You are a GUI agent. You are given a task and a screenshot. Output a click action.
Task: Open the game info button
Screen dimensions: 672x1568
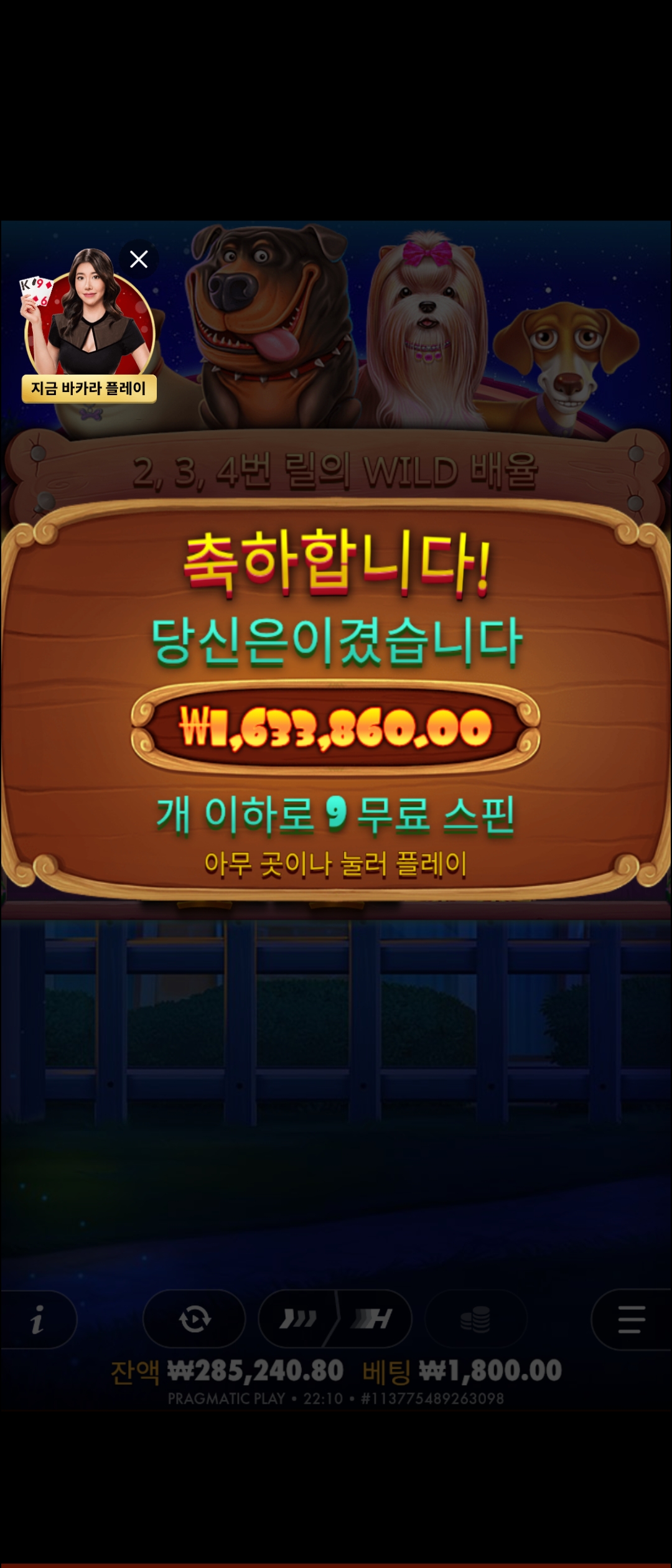(x=38, y=1318)
